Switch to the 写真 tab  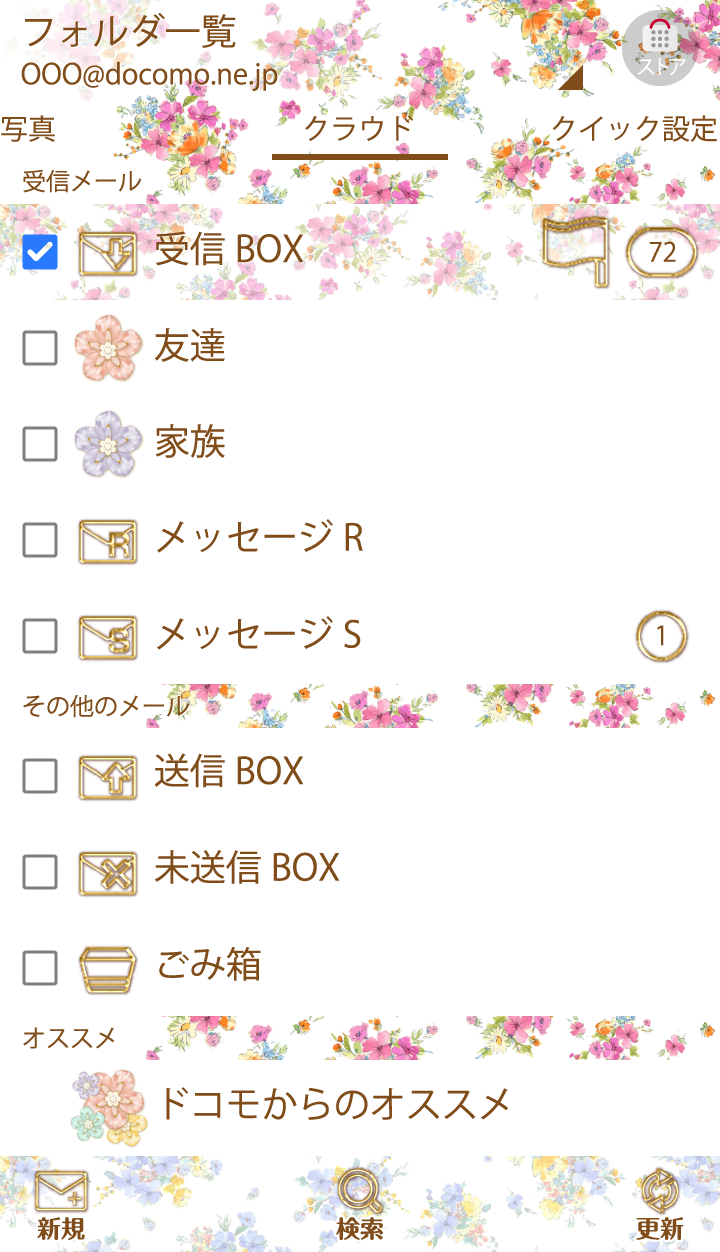pyautogui.click(x=28, y=129)
